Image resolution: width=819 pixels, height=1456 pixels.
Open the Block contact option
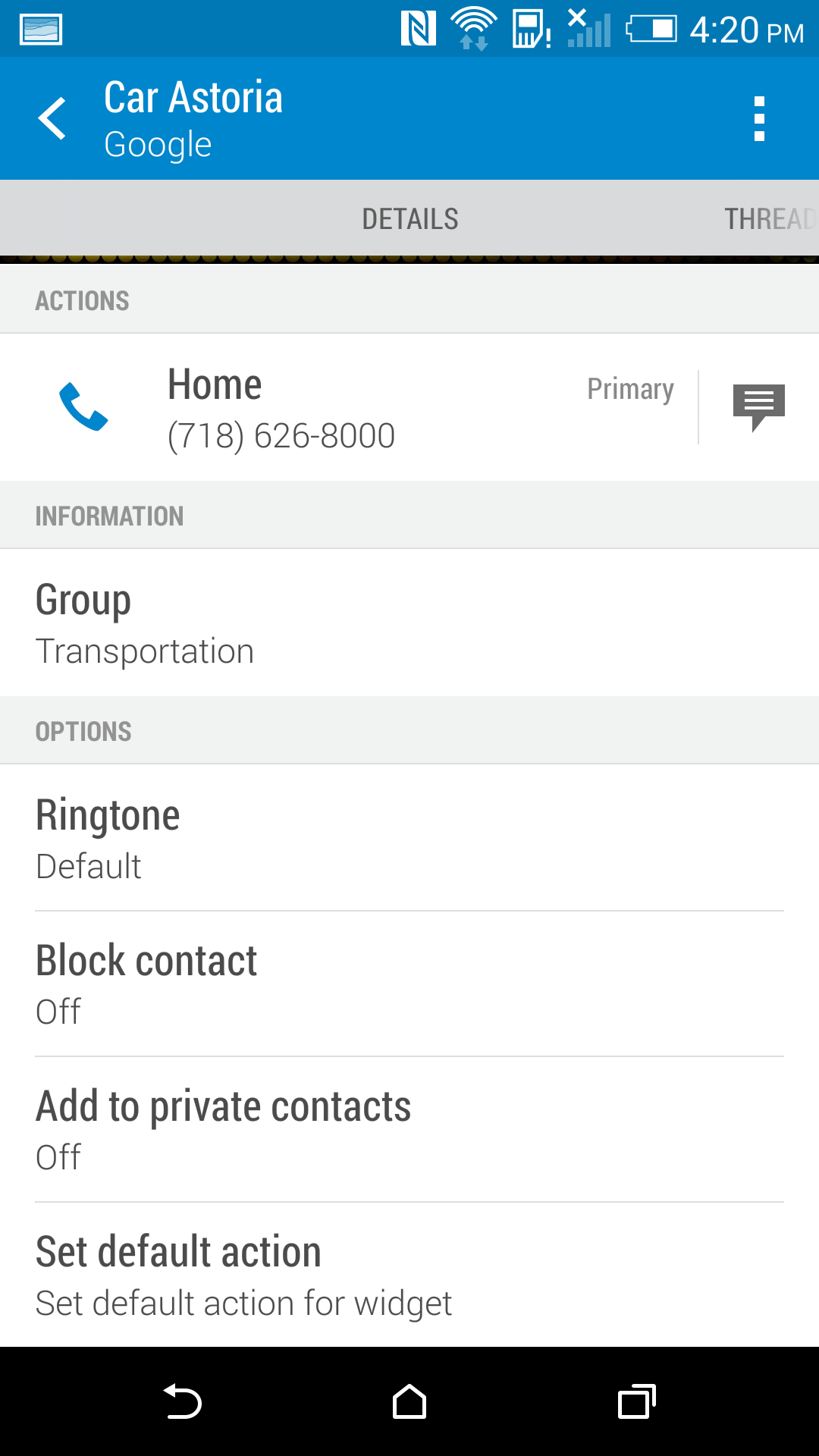[409, 984]
